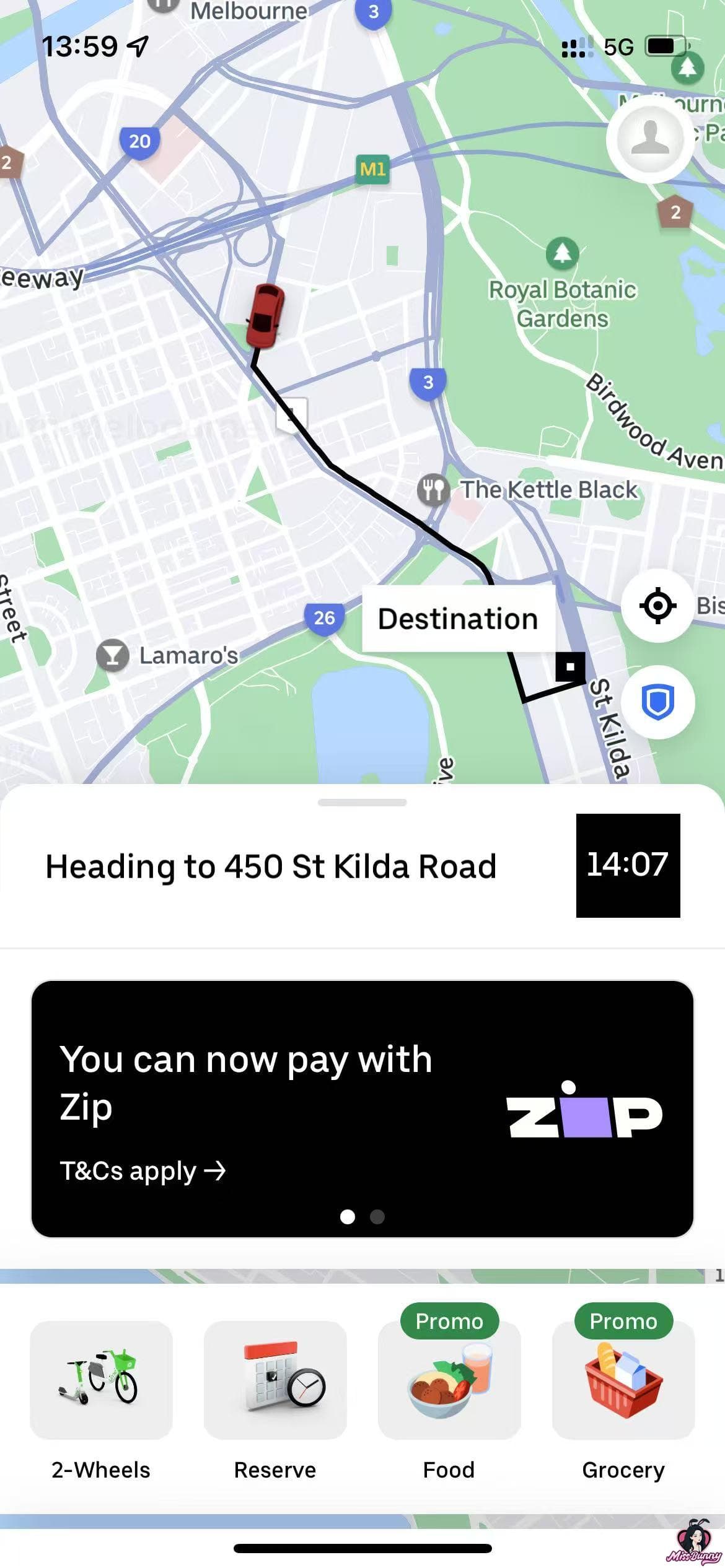The image size is (725, 1568).
Task: Open the Heading to 450 St Kilda Road trip details
Action: click(271, 866)
